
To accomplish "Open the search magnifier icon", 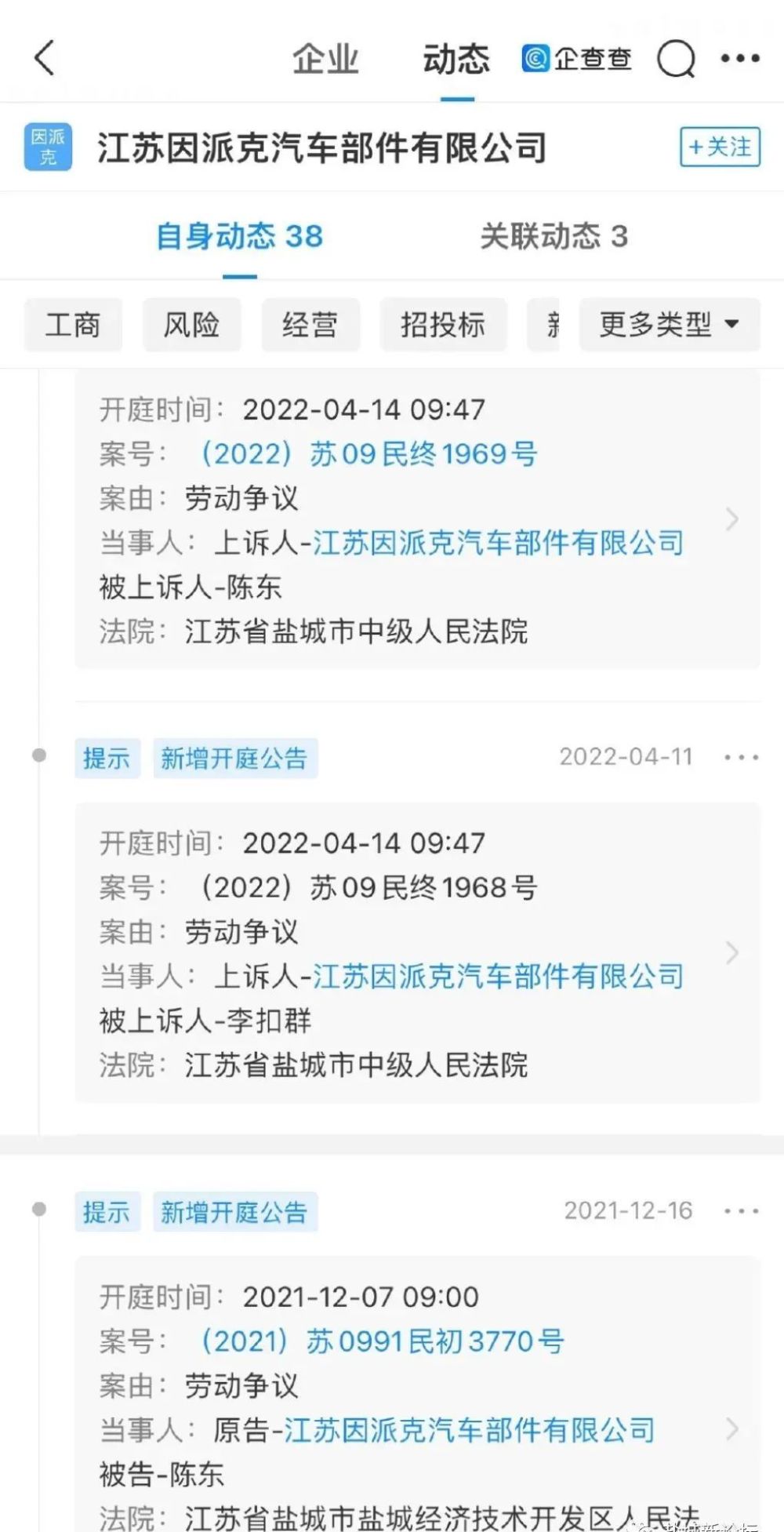I will click(676, 59).
